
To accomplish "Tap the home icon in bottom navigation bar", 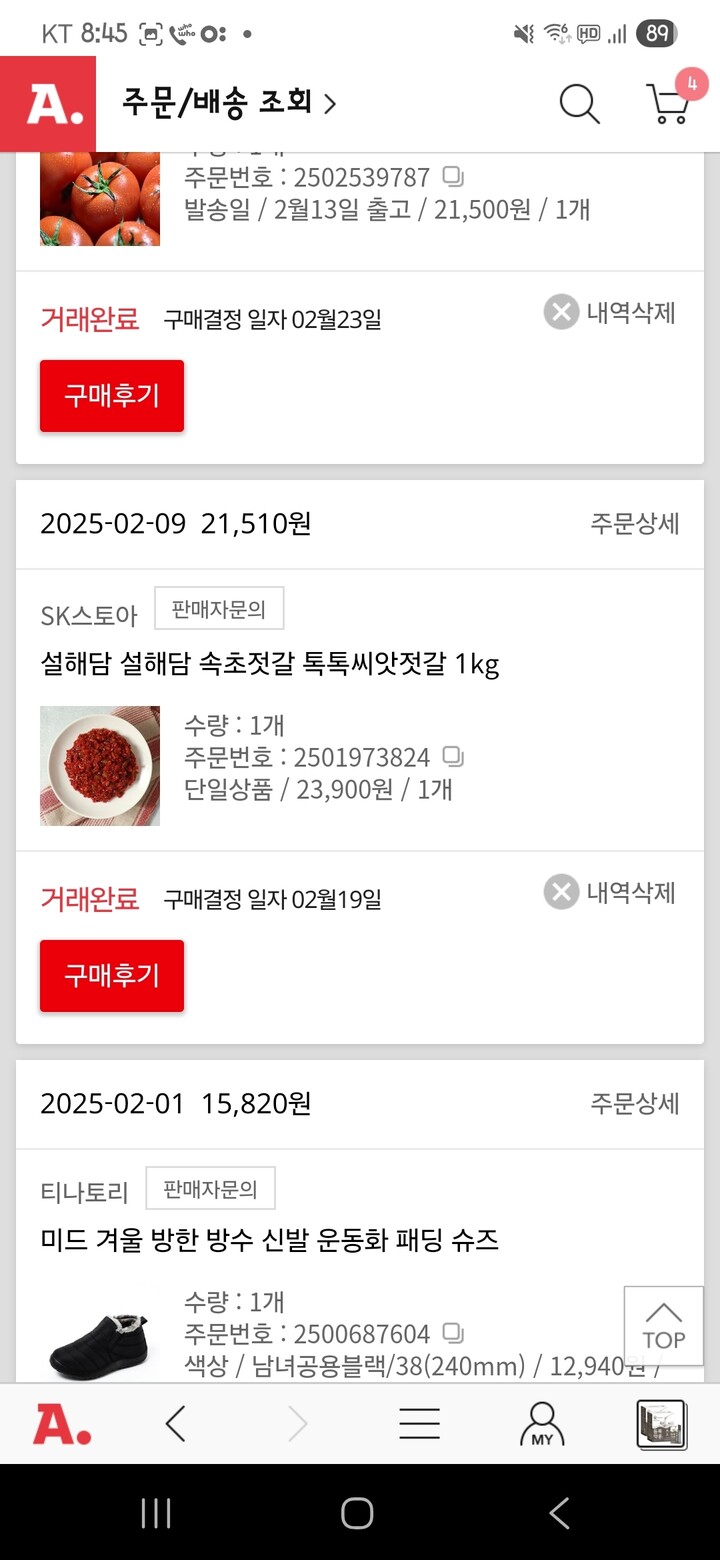I will pos(60,1423).
